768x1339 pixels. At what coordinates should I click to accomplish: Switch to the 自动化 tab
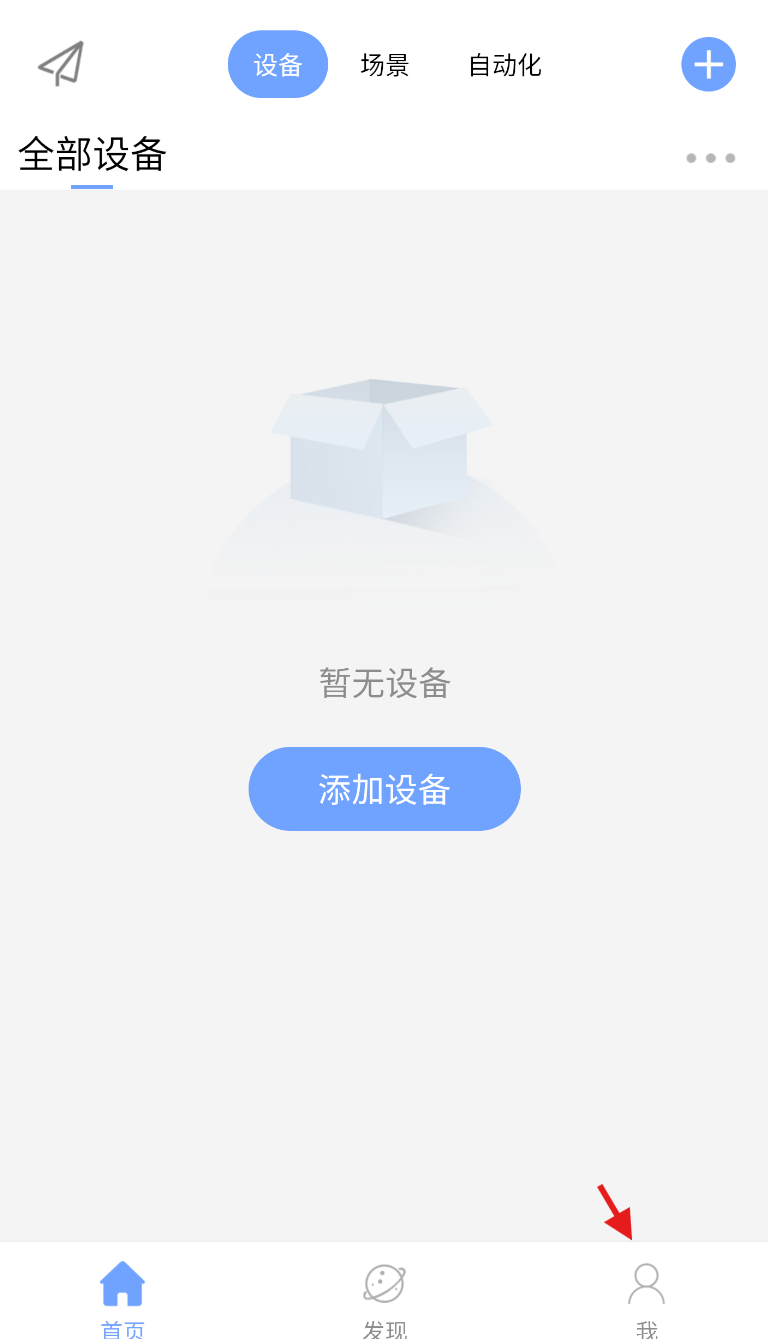click(x=504, y=65)
